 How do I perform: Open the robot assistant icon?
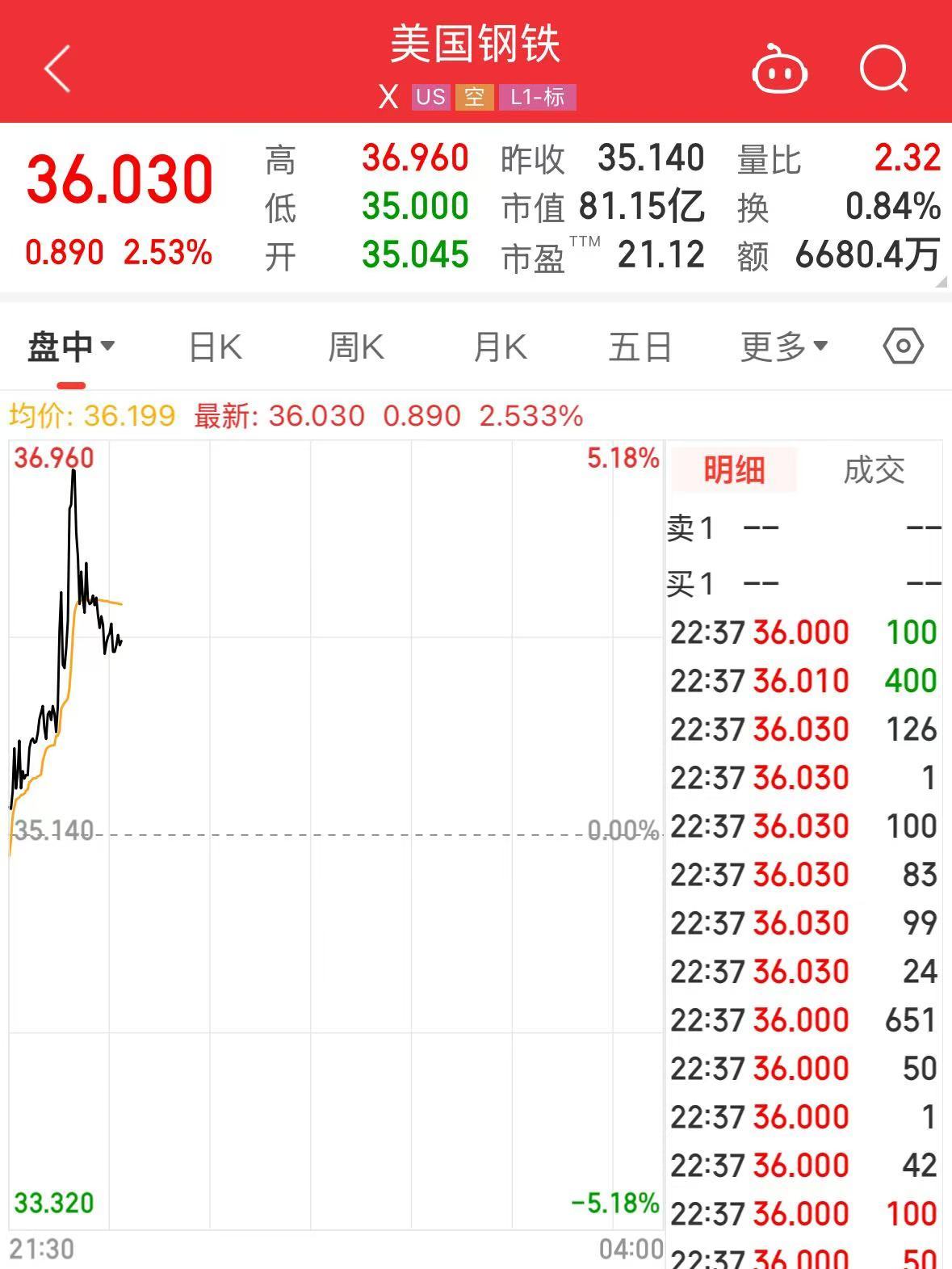pos(779,69)
